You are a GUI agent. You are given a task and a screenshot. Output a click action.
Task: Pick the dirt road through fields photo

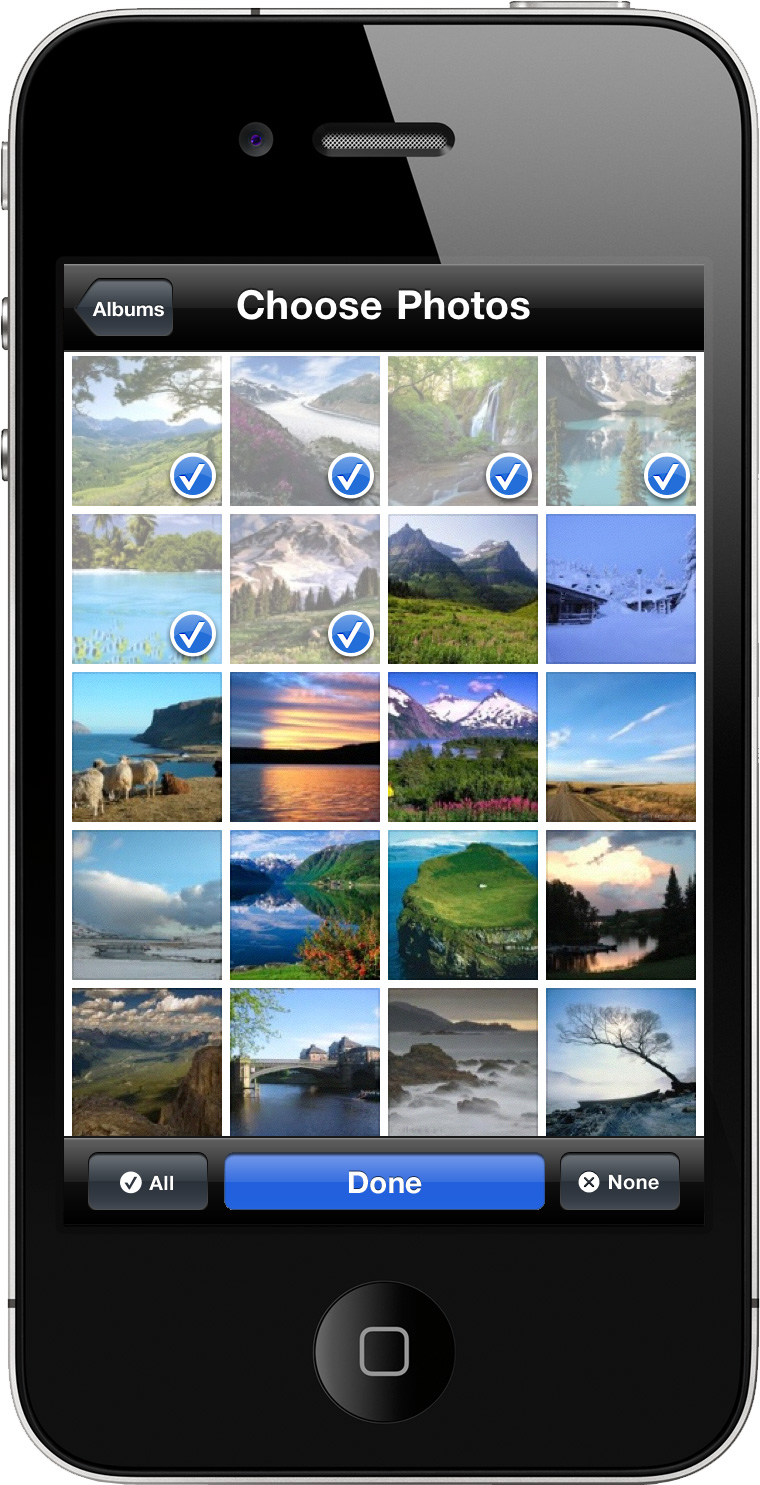click(620, 746)
